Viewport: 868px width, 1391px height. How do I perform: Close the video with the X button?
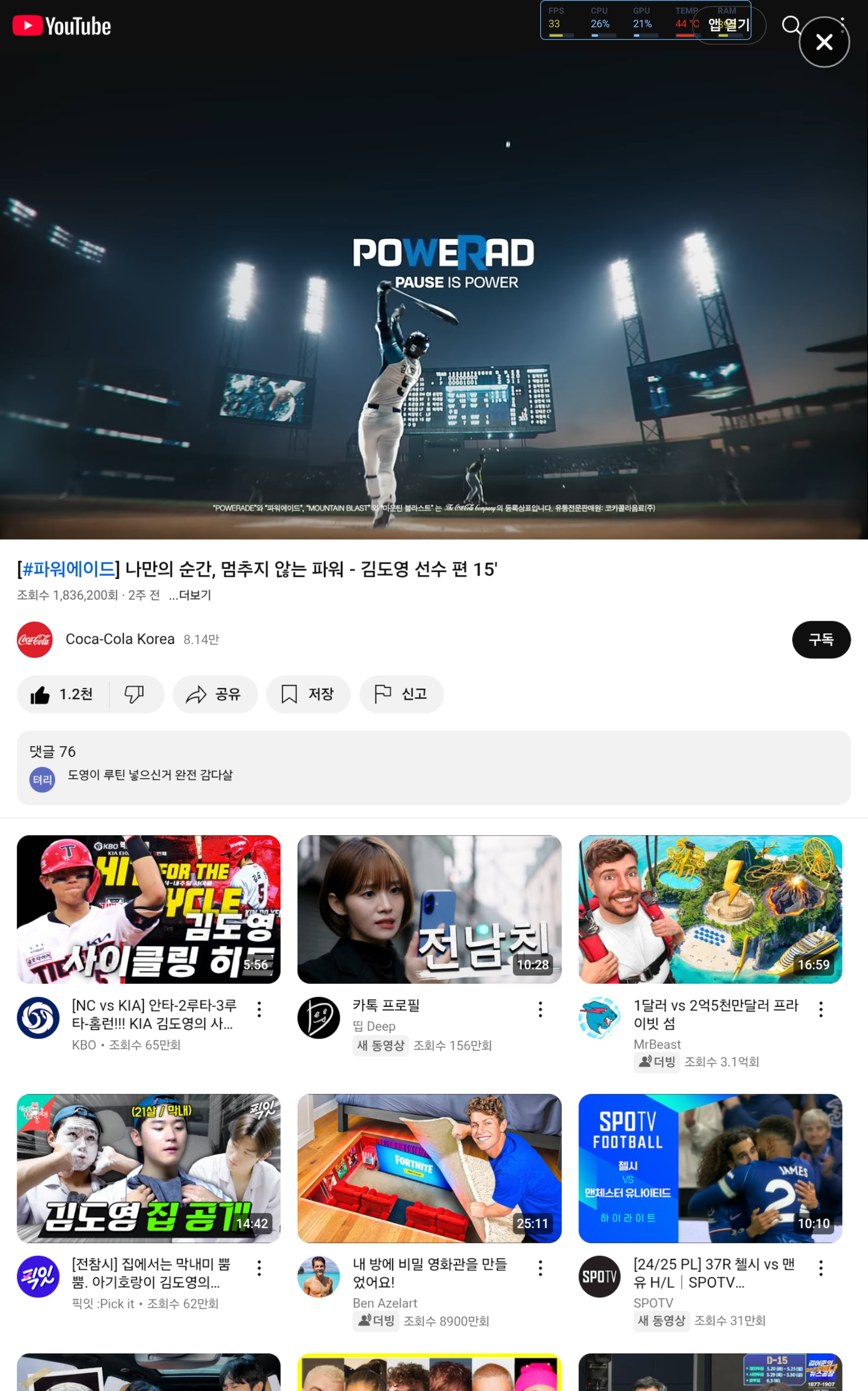click(824, 42)
